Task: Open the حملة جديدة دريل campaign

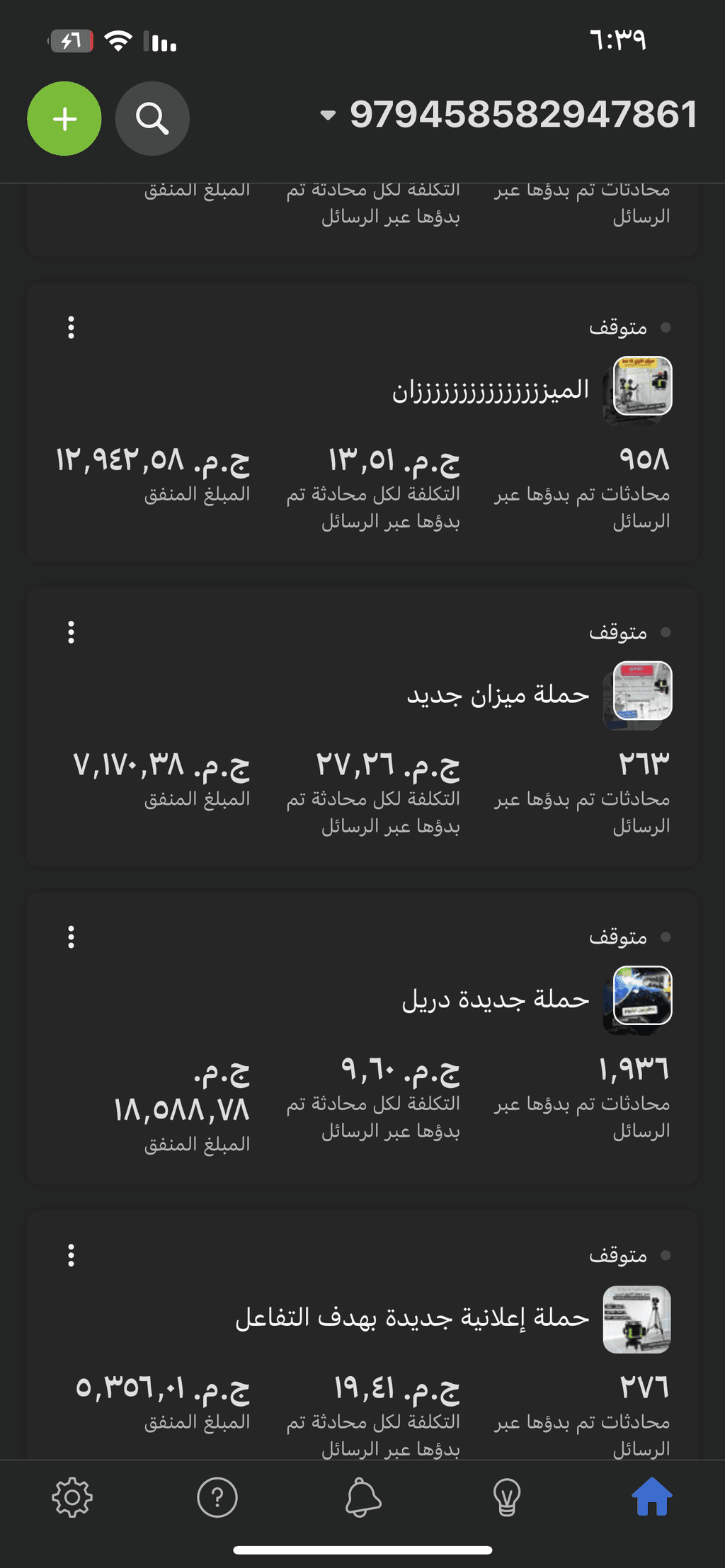Action: pyautogui.click(x=362, y=1038)
